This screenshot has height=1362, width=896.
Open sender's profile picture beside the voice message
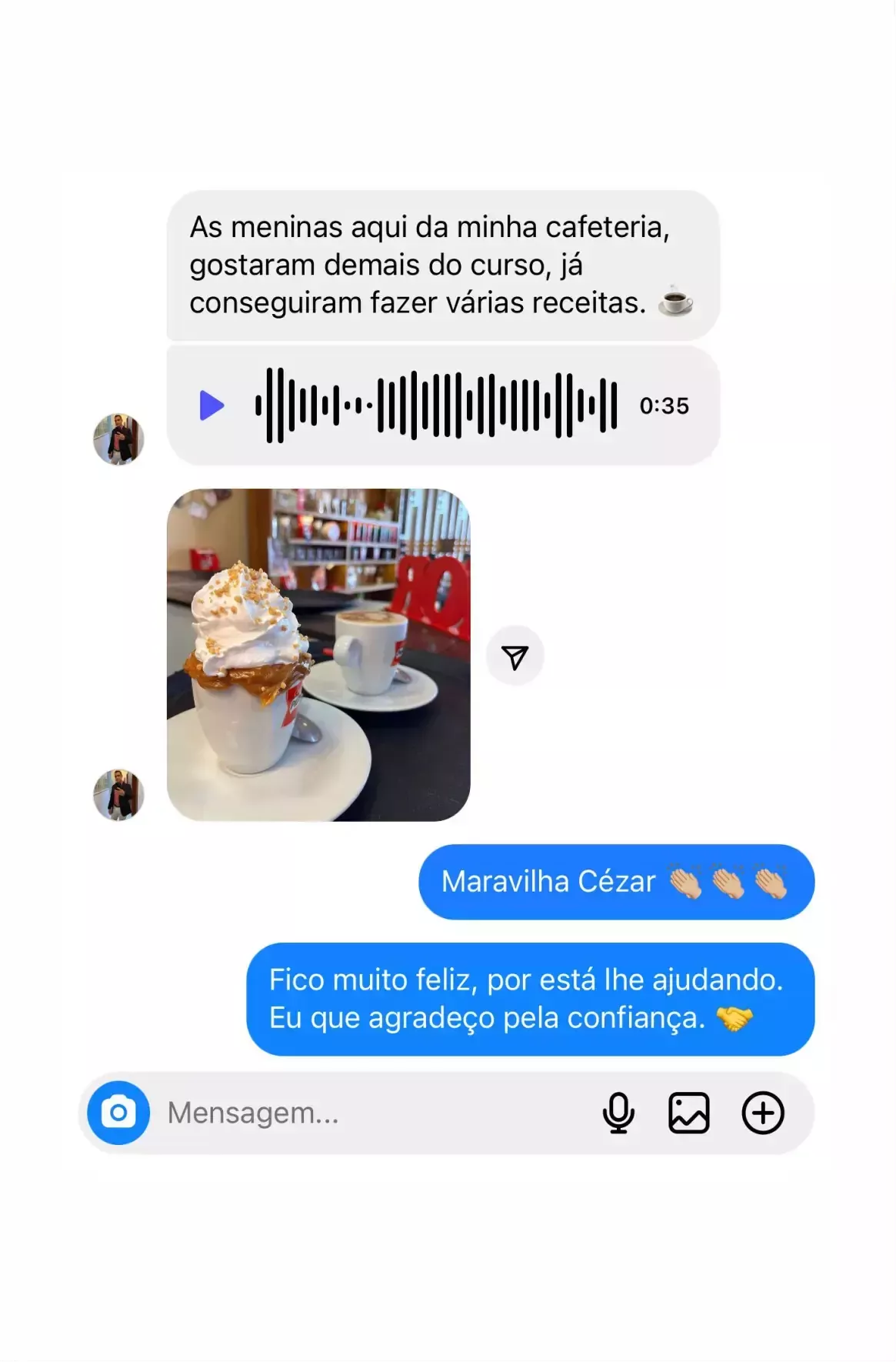click(118, 439)
